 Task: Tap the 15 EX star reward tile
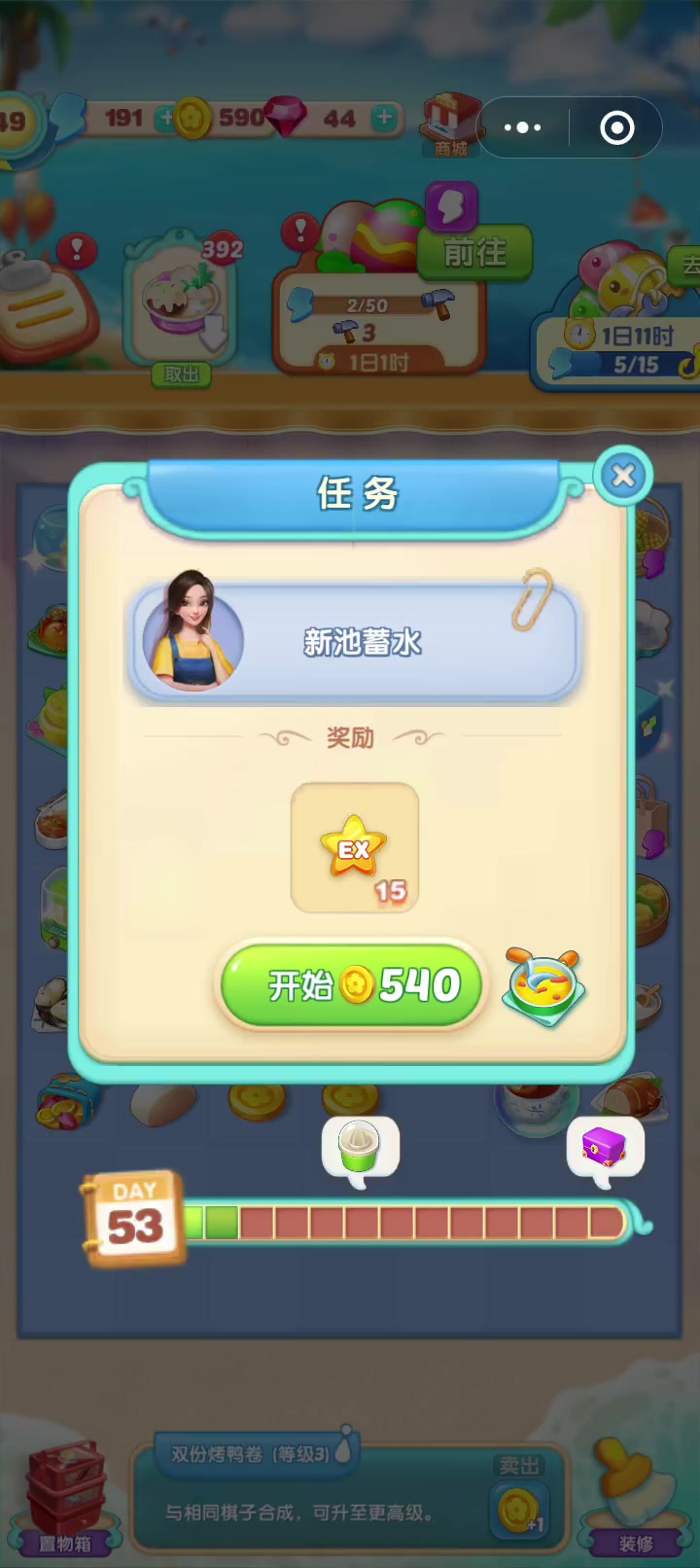[355, 848]
